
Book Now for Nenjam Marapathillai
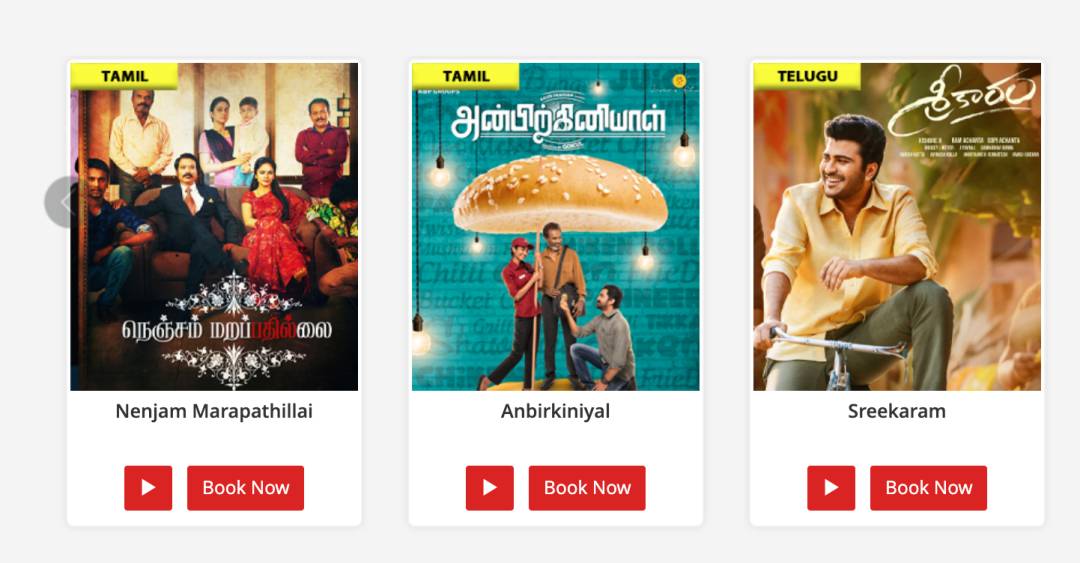(245, 488)
